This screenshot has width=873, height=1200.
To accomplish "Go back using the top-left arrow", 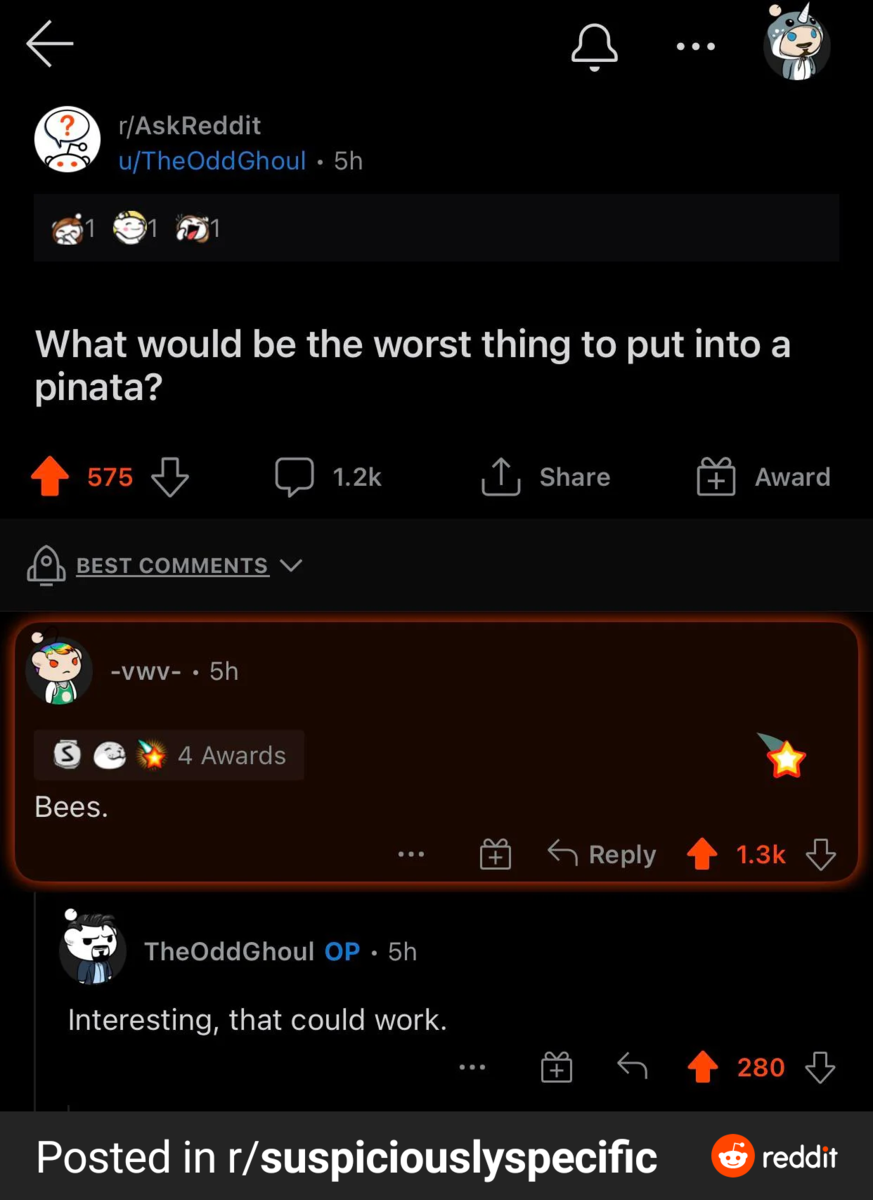I will pos(50,45).
